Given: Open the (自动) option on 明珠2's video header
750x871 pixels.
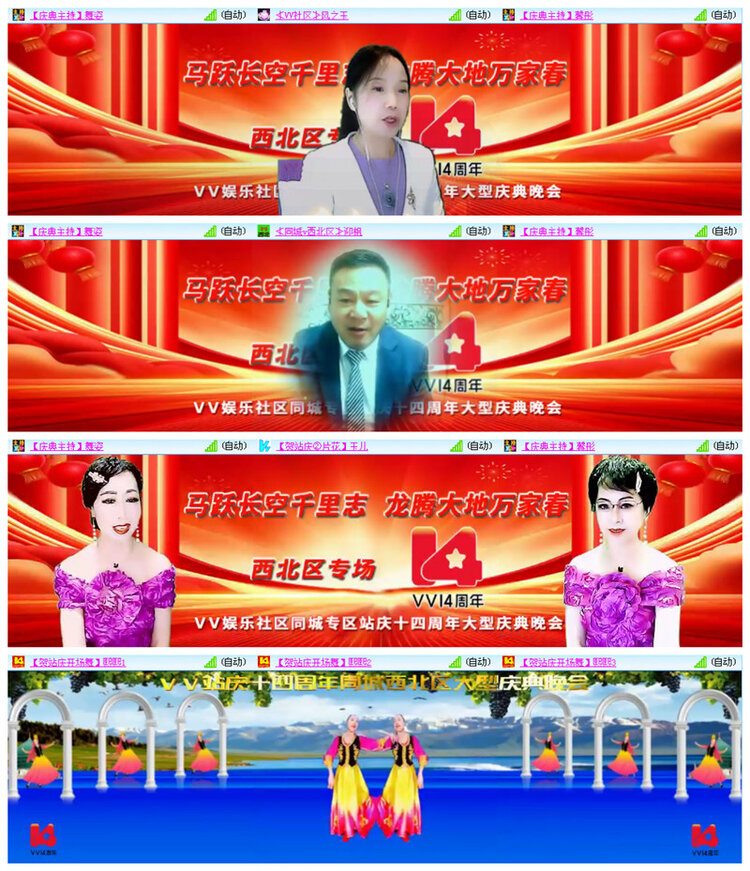Looking at the screenshot, I should (x=478, y=661).
